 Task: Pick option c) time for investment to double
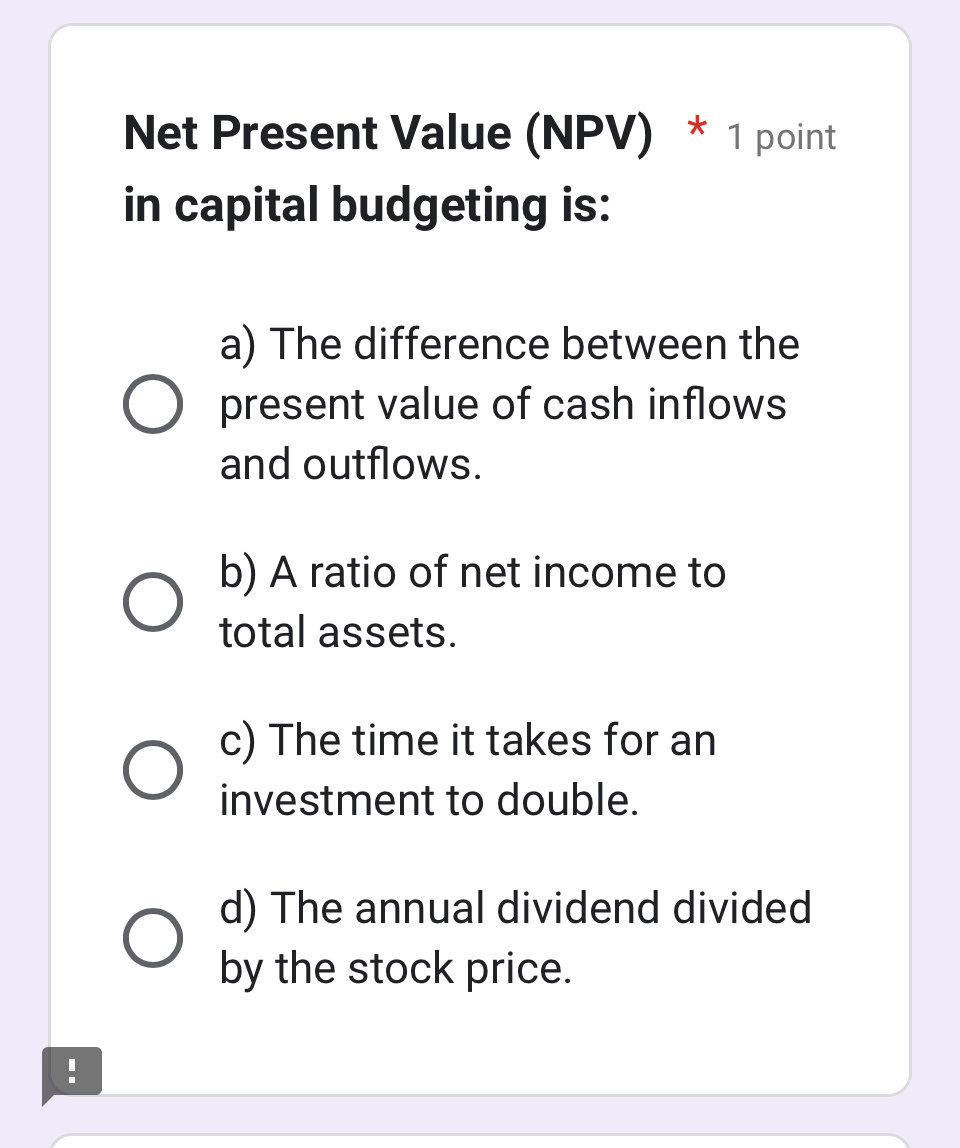(x=153, y=771)
